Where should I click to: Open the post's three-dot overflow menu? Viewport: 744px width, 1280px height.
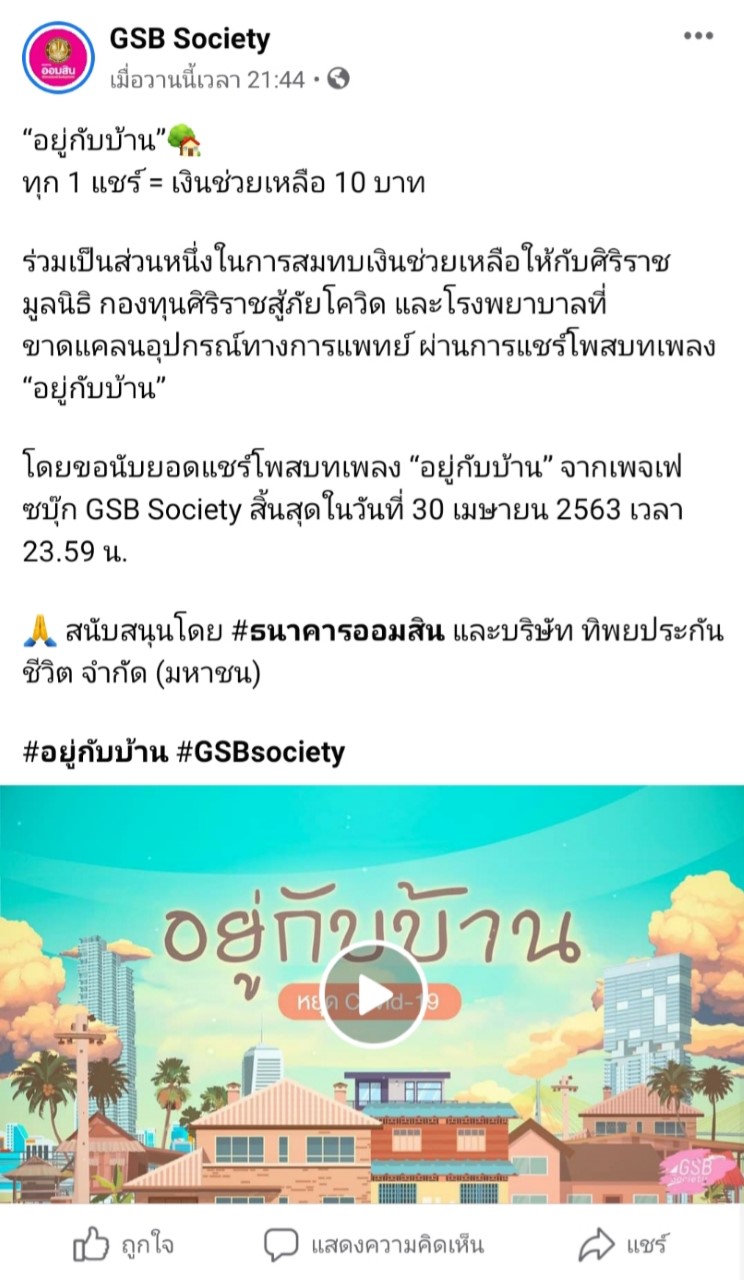click(x=699, y=37)
